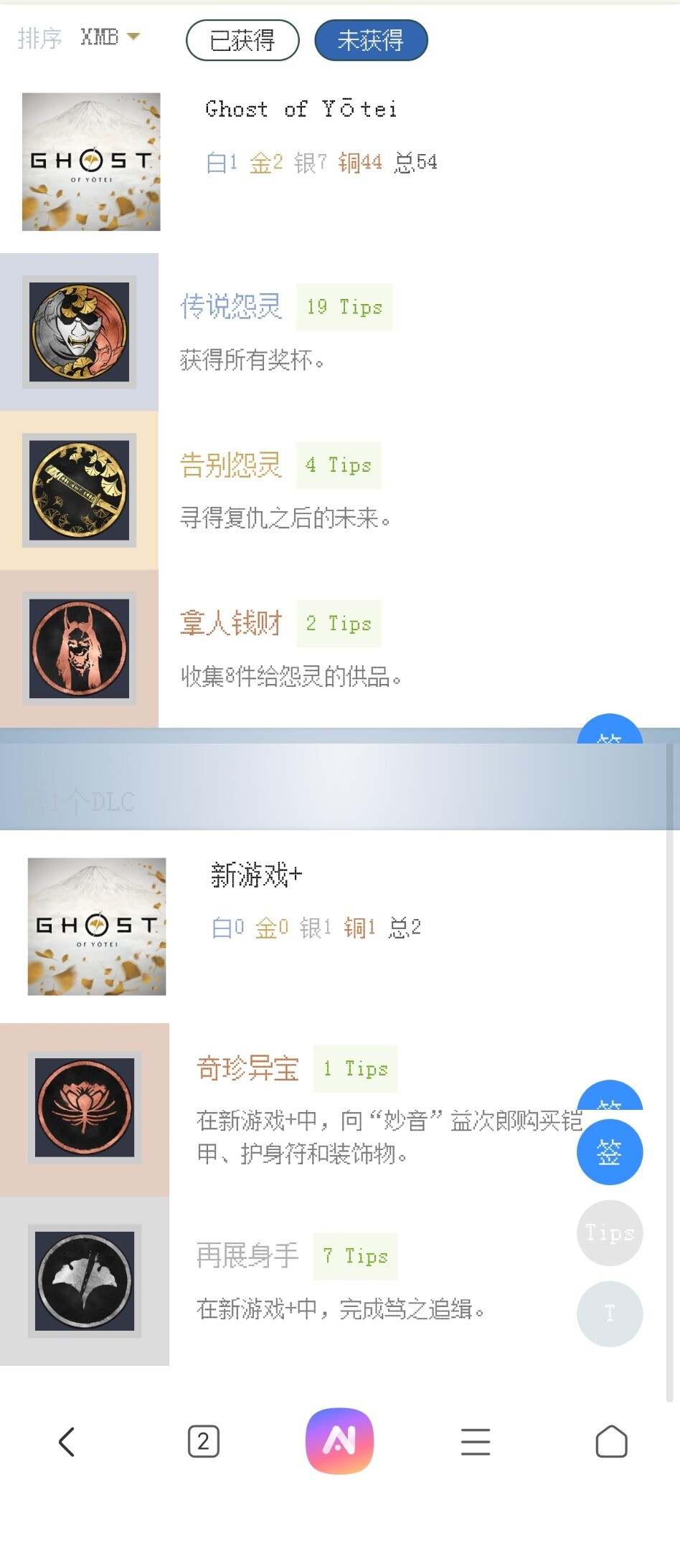The width and height of the screenshot is (680, 1568).
Task: Filter by 已获得 trophies
Action: 242,40
